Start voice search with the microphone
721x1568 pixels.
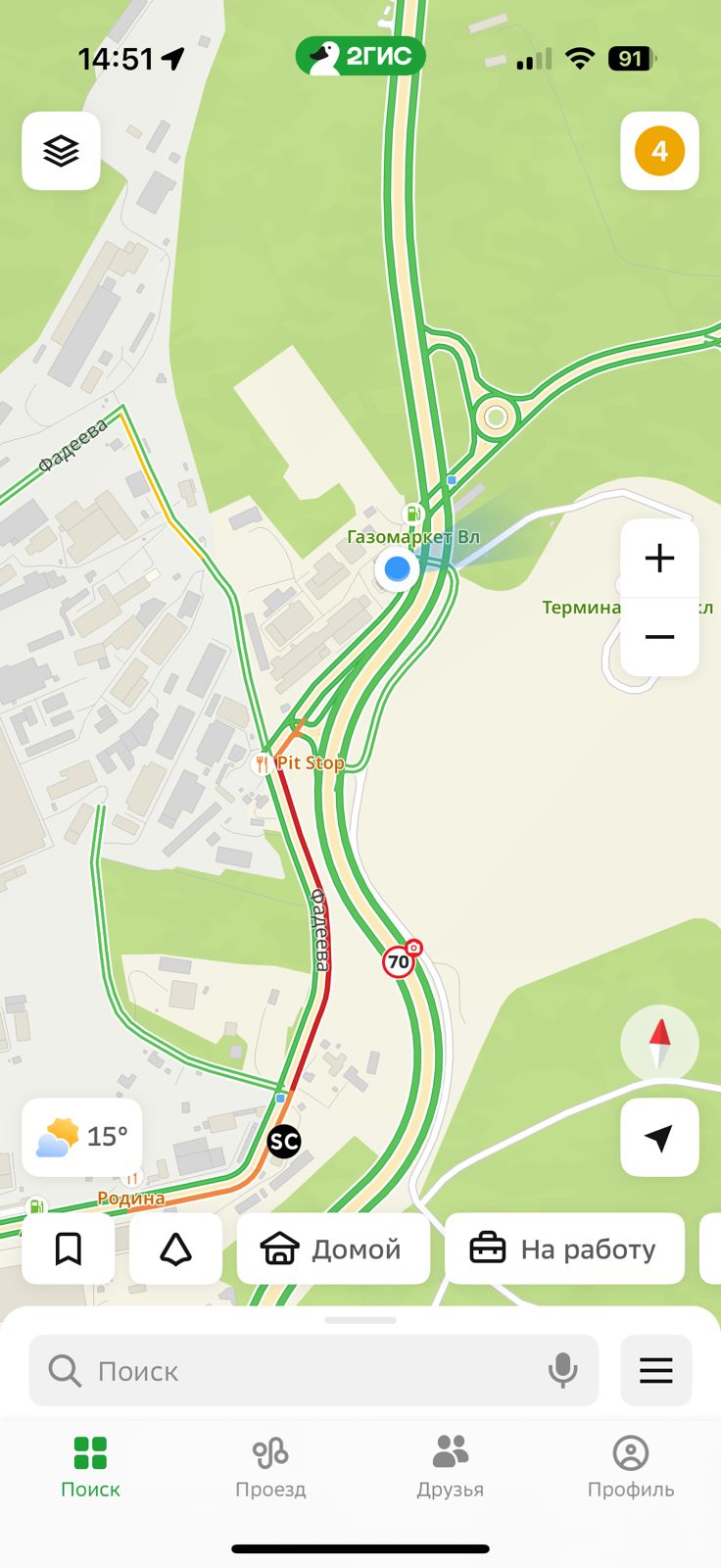coord(562,1370)
